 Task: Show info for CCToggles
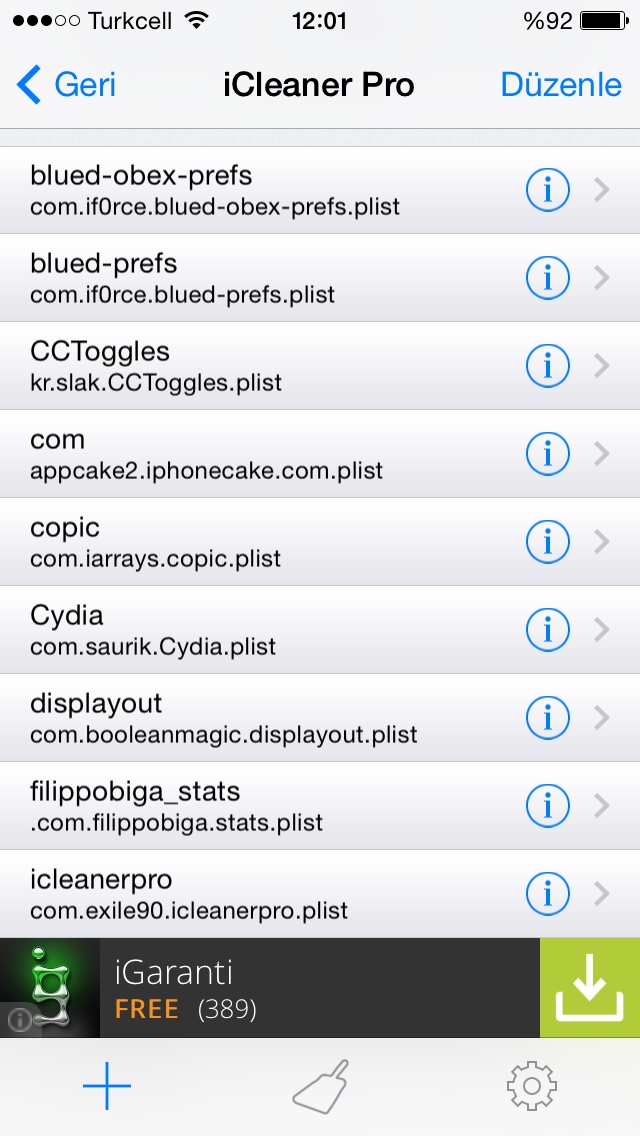point(547,366)
